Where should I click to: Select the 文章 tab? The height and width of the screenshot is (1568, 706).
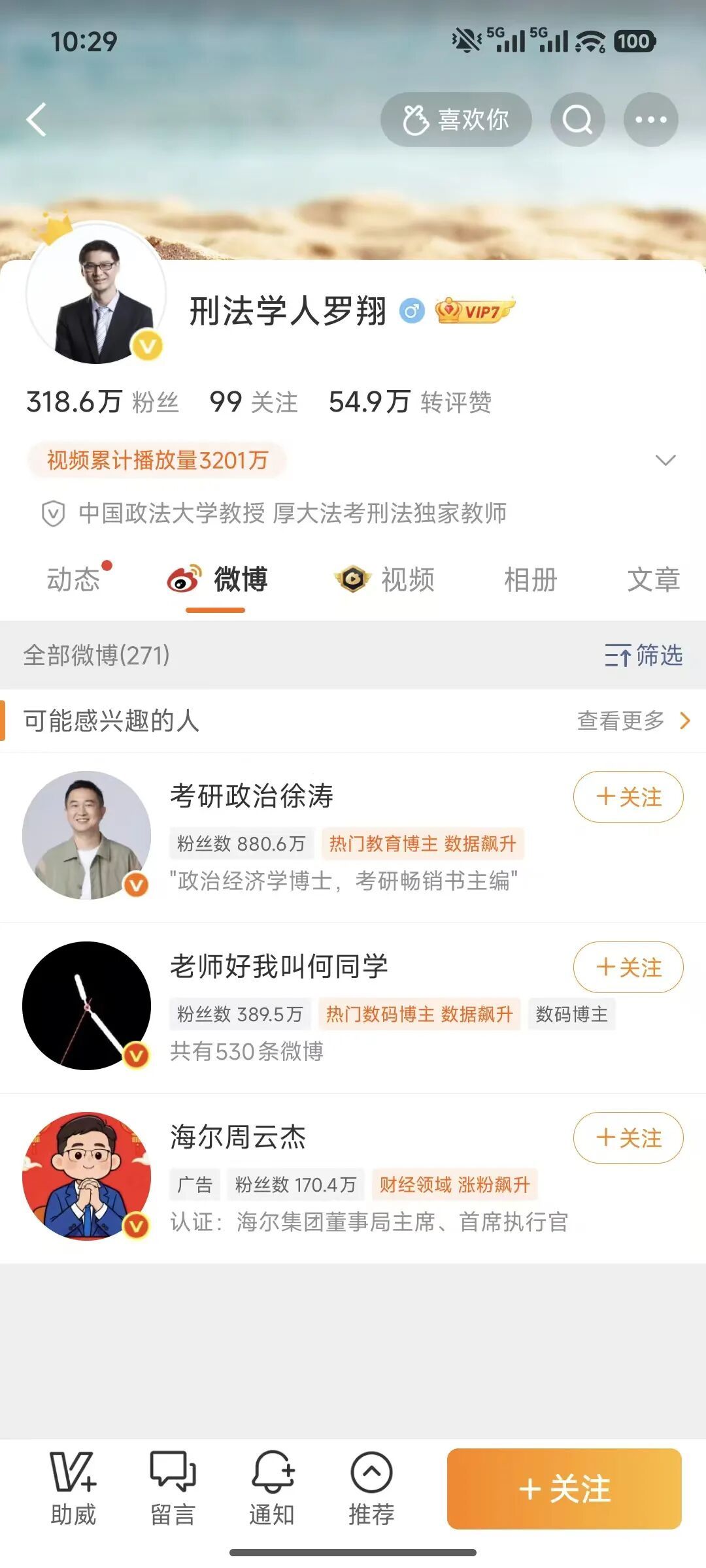[x=653, y=580]
